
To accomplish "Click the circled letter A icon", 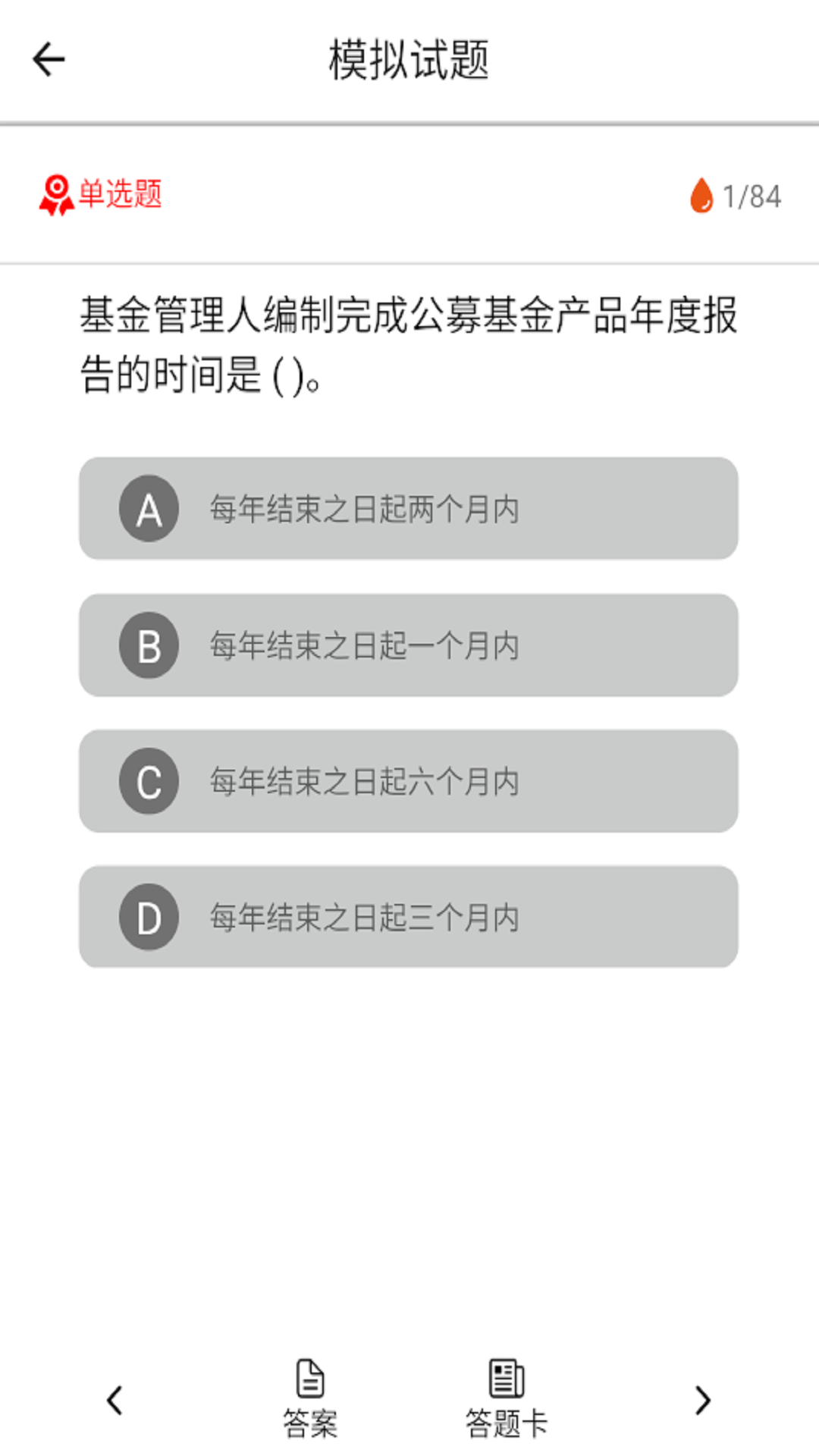I will (x=149, y=509).
